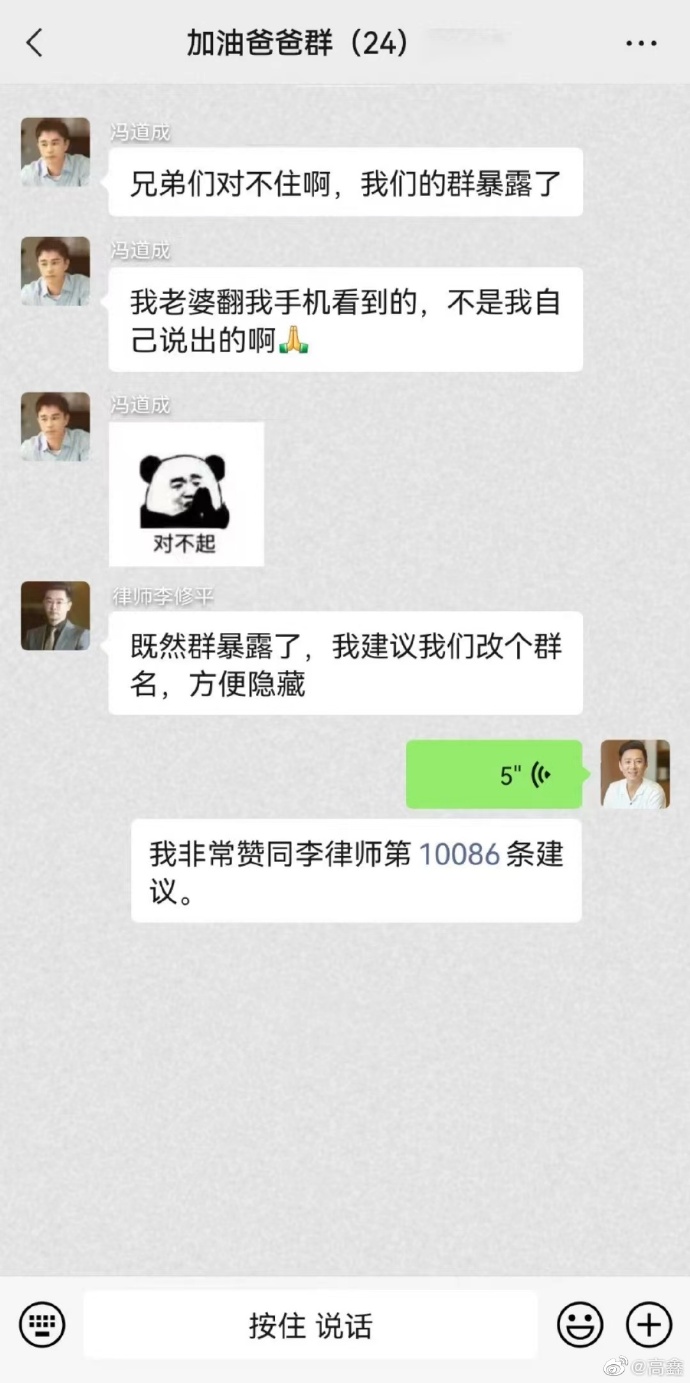This screenshot has height=1383, width=690.
Task: Open the 对不起 panda sticker
Action: coord(186,494)
